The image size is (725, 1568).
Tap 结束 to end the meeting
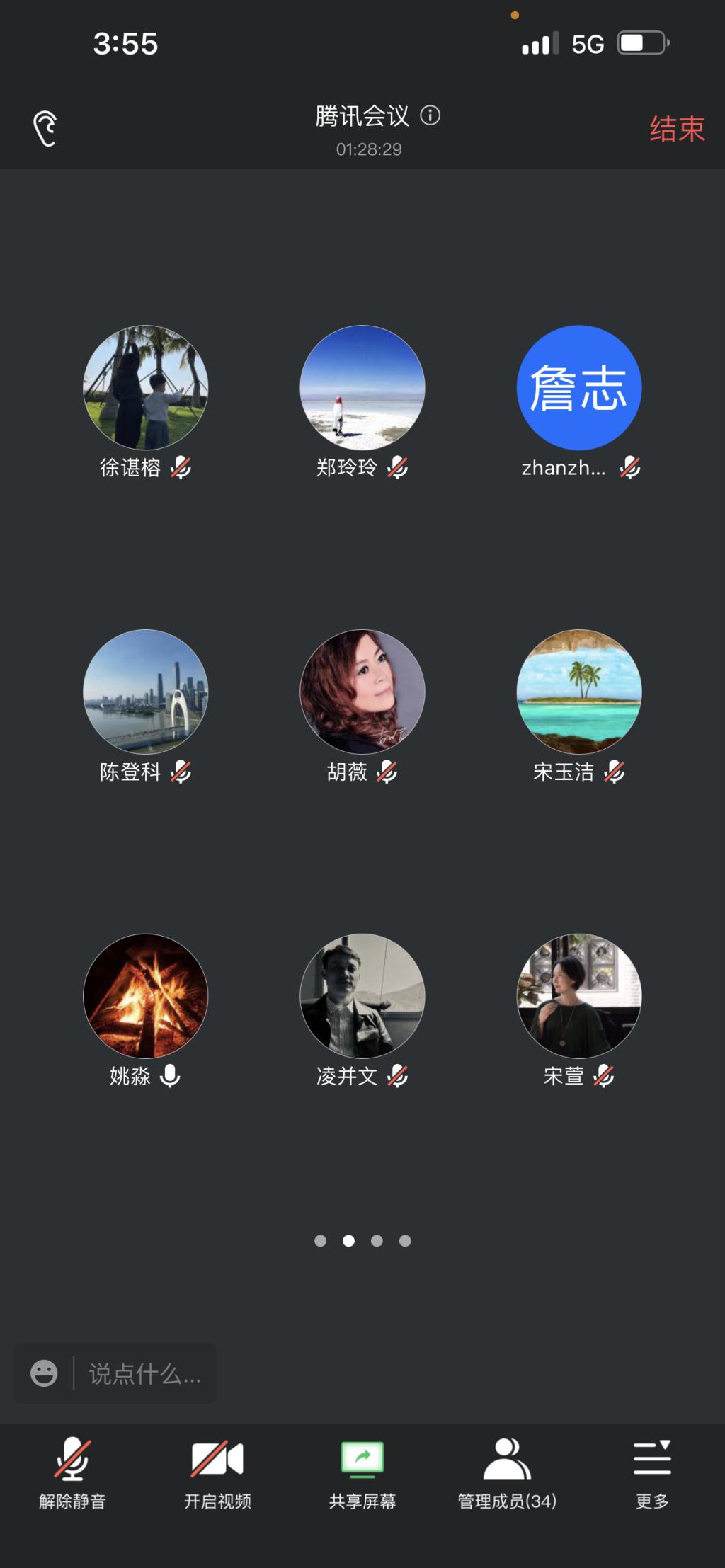click(x=677, y=129)
